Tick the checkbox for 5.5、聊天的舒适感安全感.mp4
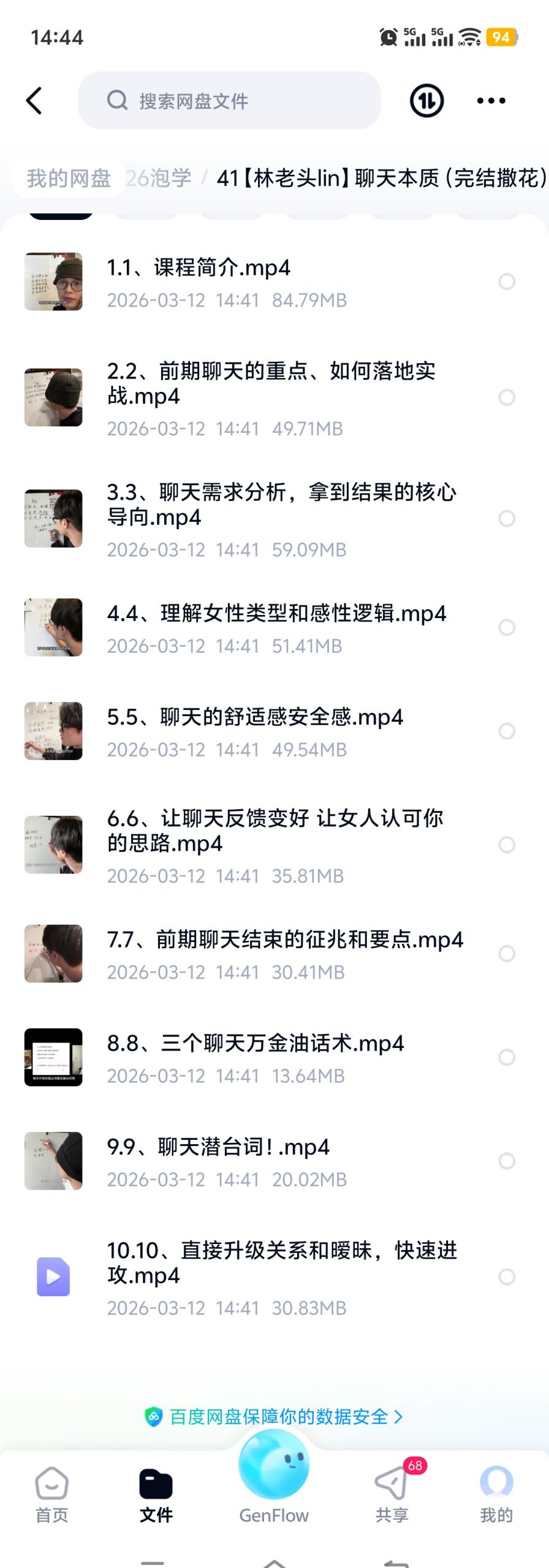 (507, 731)
